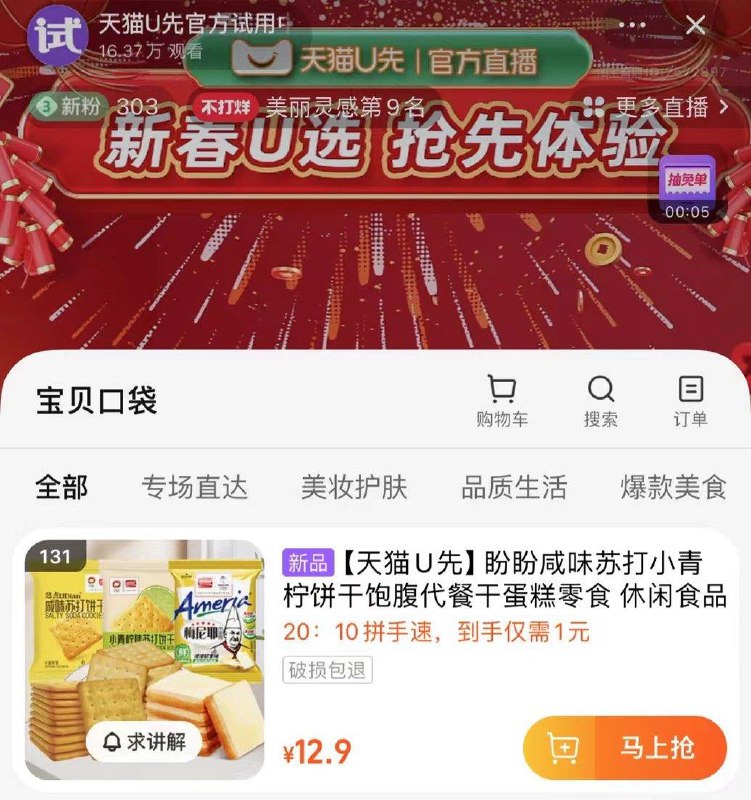Tap the search (搜索) magnifier icon
Viewport: 751px width, 800px height.
tap(598, 398)
